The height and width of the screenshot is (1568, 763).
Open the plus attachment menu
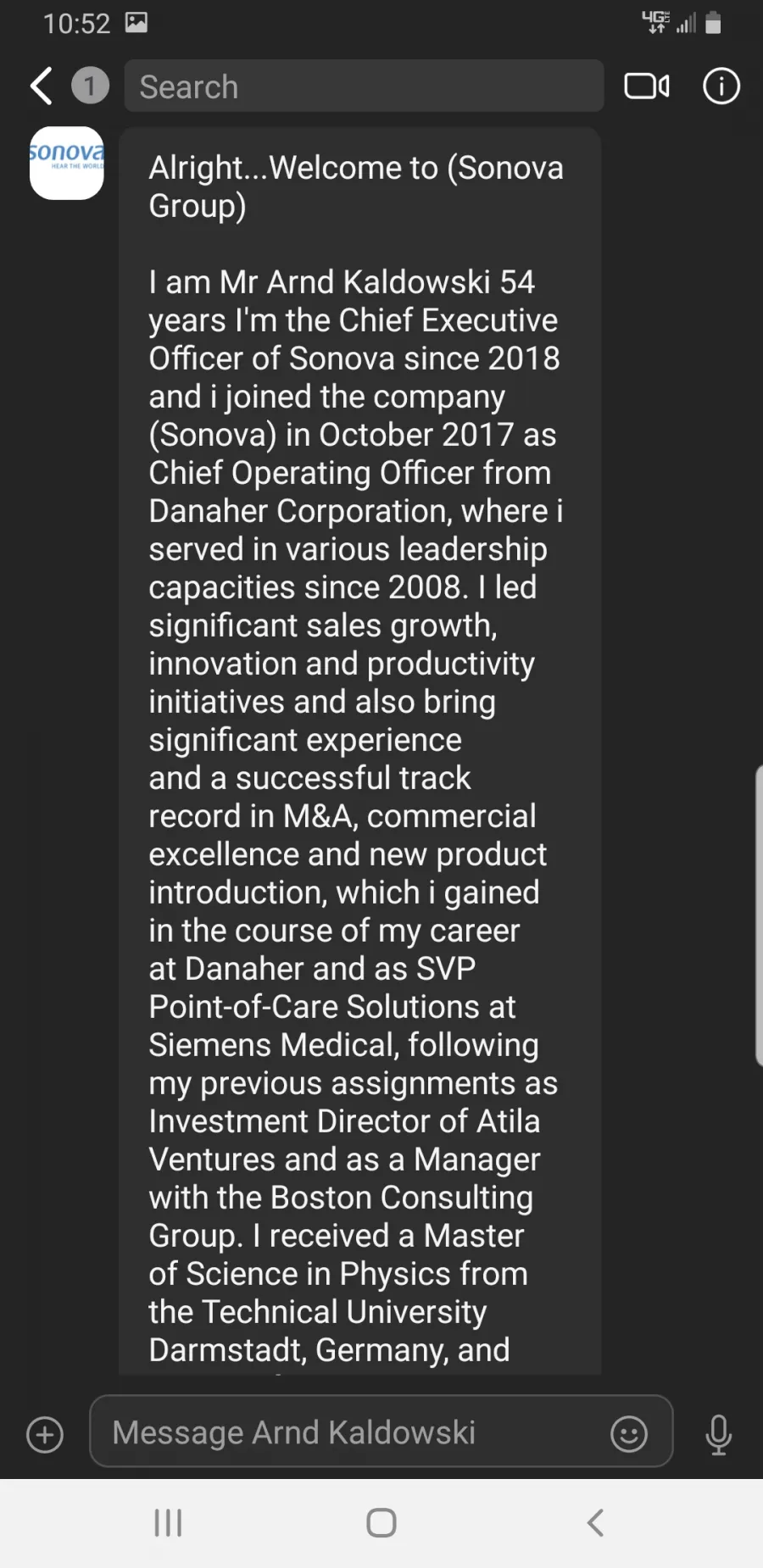[45, 1435]
